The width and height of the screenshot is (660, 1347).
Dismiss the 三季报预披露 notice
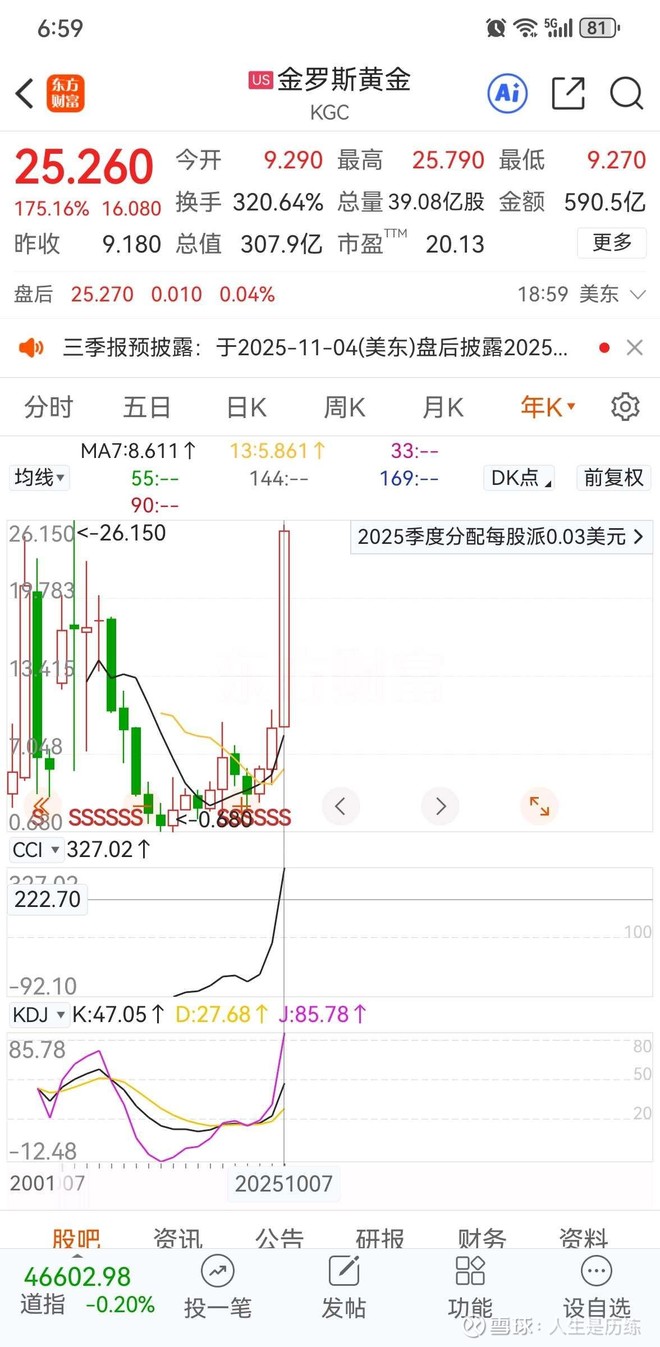coord(634,348)
